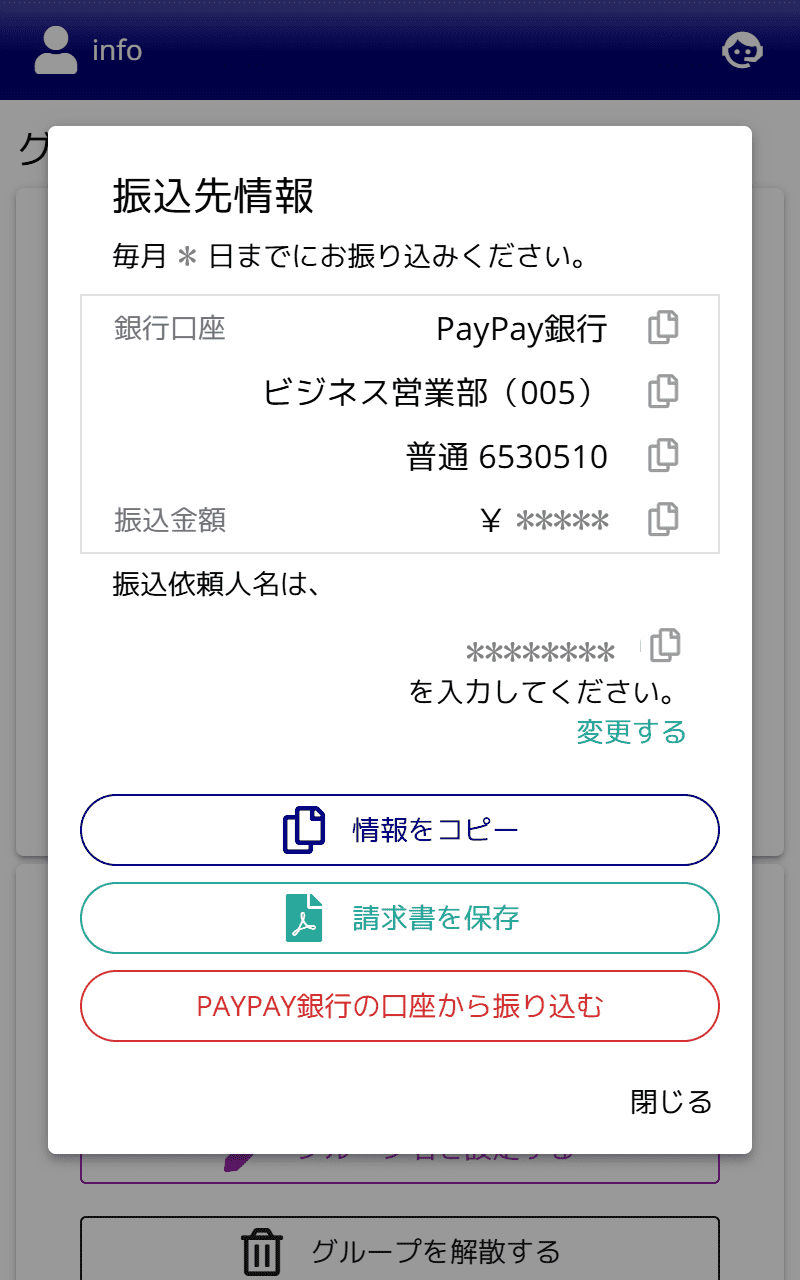Select PAYPAY銀行の口座から振り込む
Screen dimensions: 800x1280
400,1006
